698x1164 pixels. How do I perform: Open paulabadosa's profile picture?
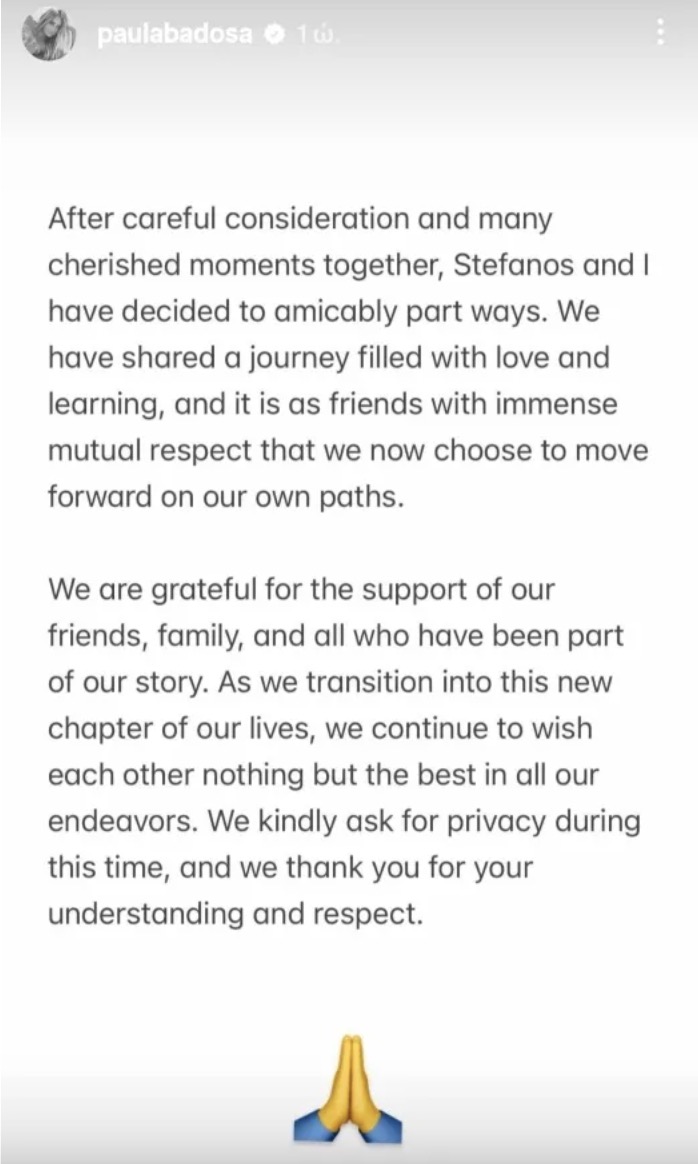48,36
